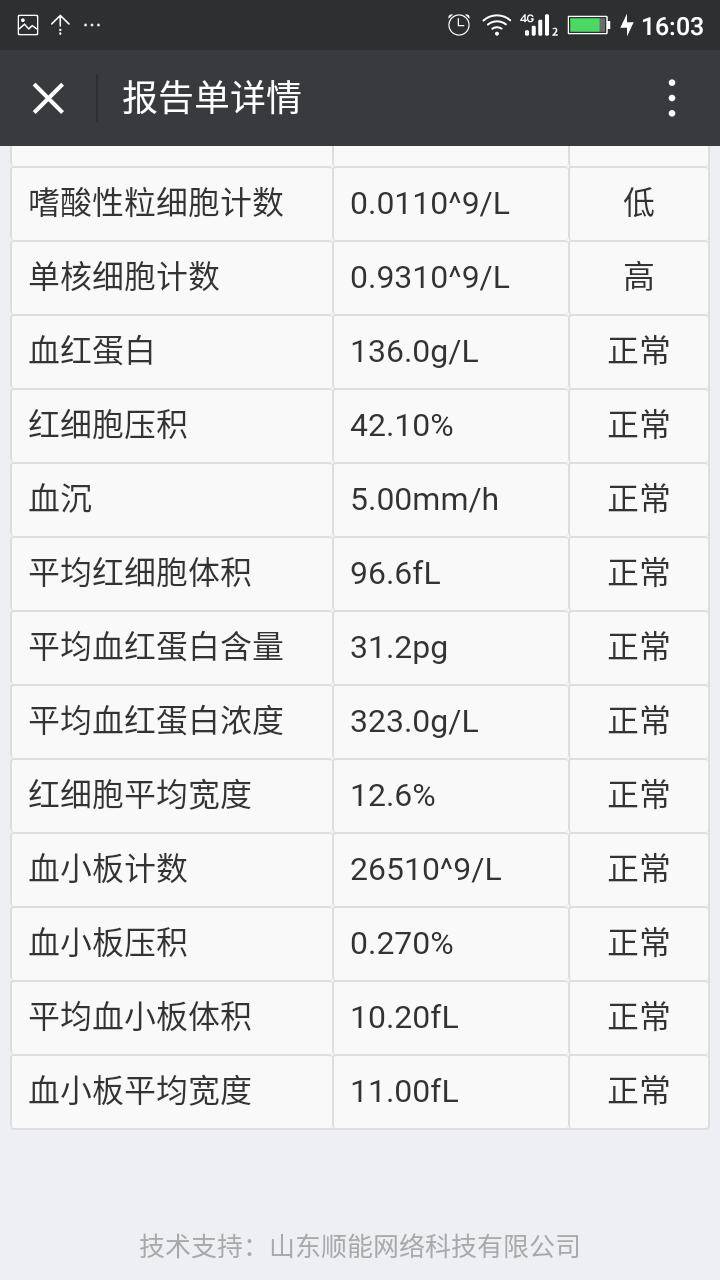Close the report details page

tap(48, 98)
